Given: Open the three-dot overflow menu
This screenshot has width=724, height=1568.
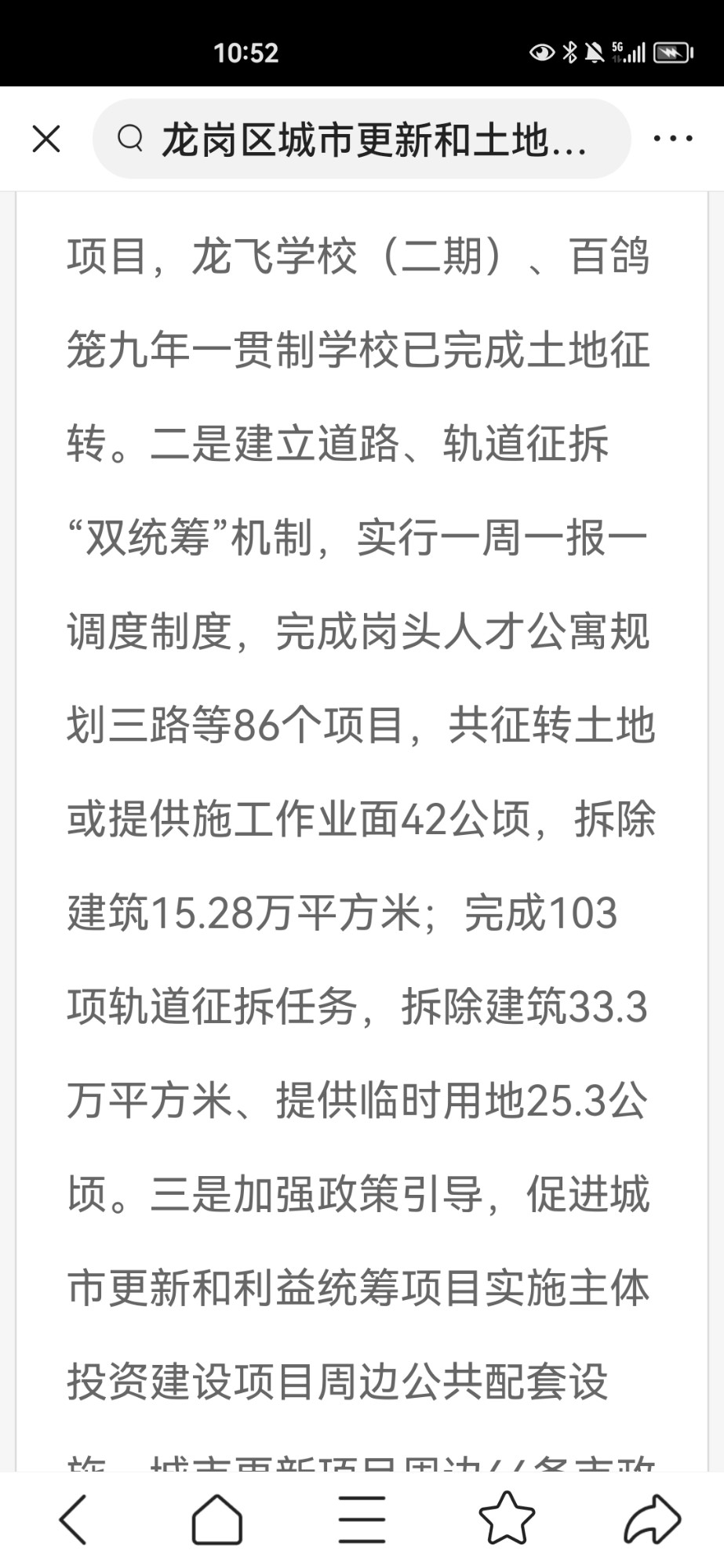Looking at the screenshot, I should [673, 139].
